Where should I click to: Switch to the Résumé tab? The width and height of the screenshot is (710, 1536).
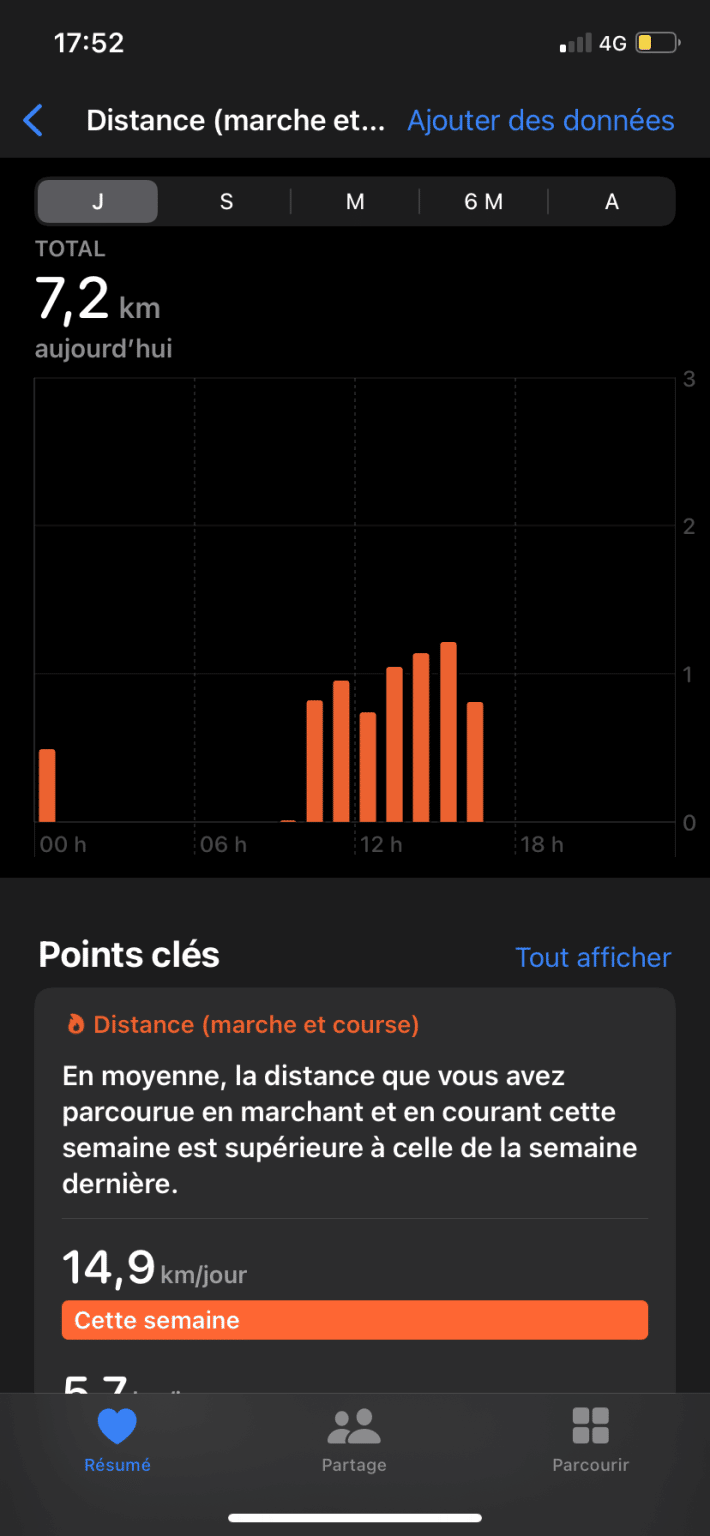click(117, 1440)
